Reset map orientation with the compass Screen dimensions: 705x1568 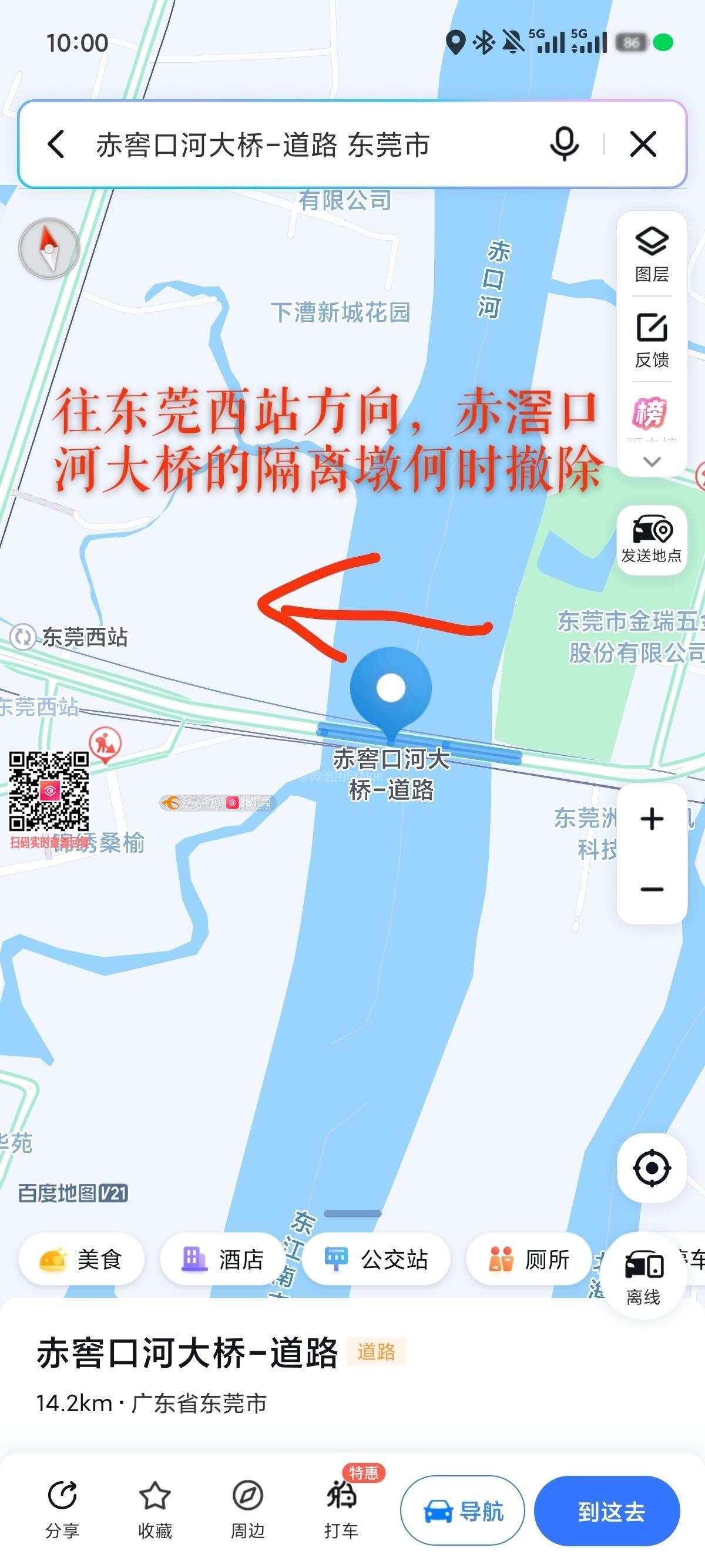point(49,248)
